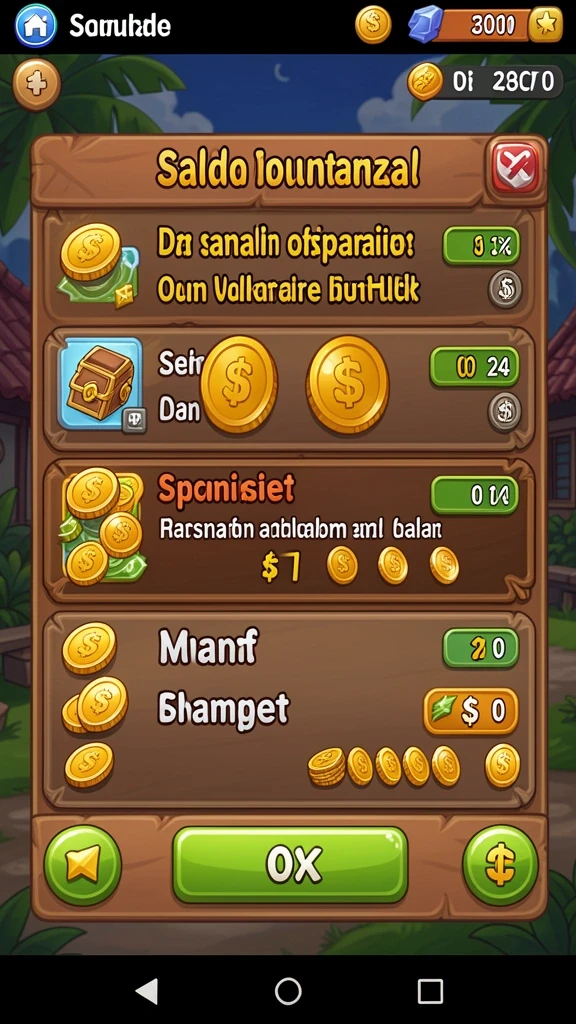Open recent apps from the navigation bar
This screenshot has height=1024, width=576.
(430, 991)
